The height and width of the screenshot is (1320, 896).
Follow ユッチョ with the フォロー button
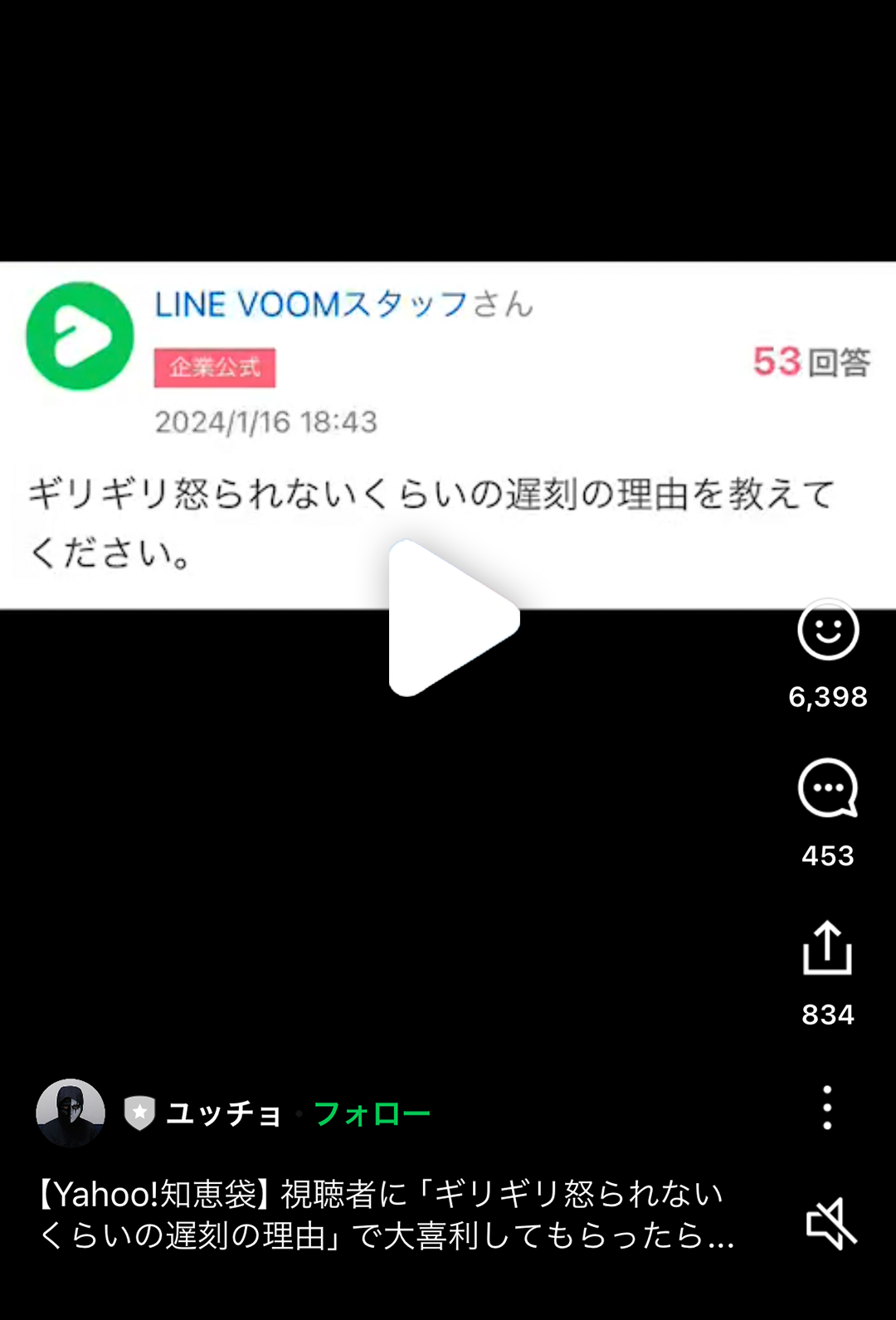(x=372, y=1113)
